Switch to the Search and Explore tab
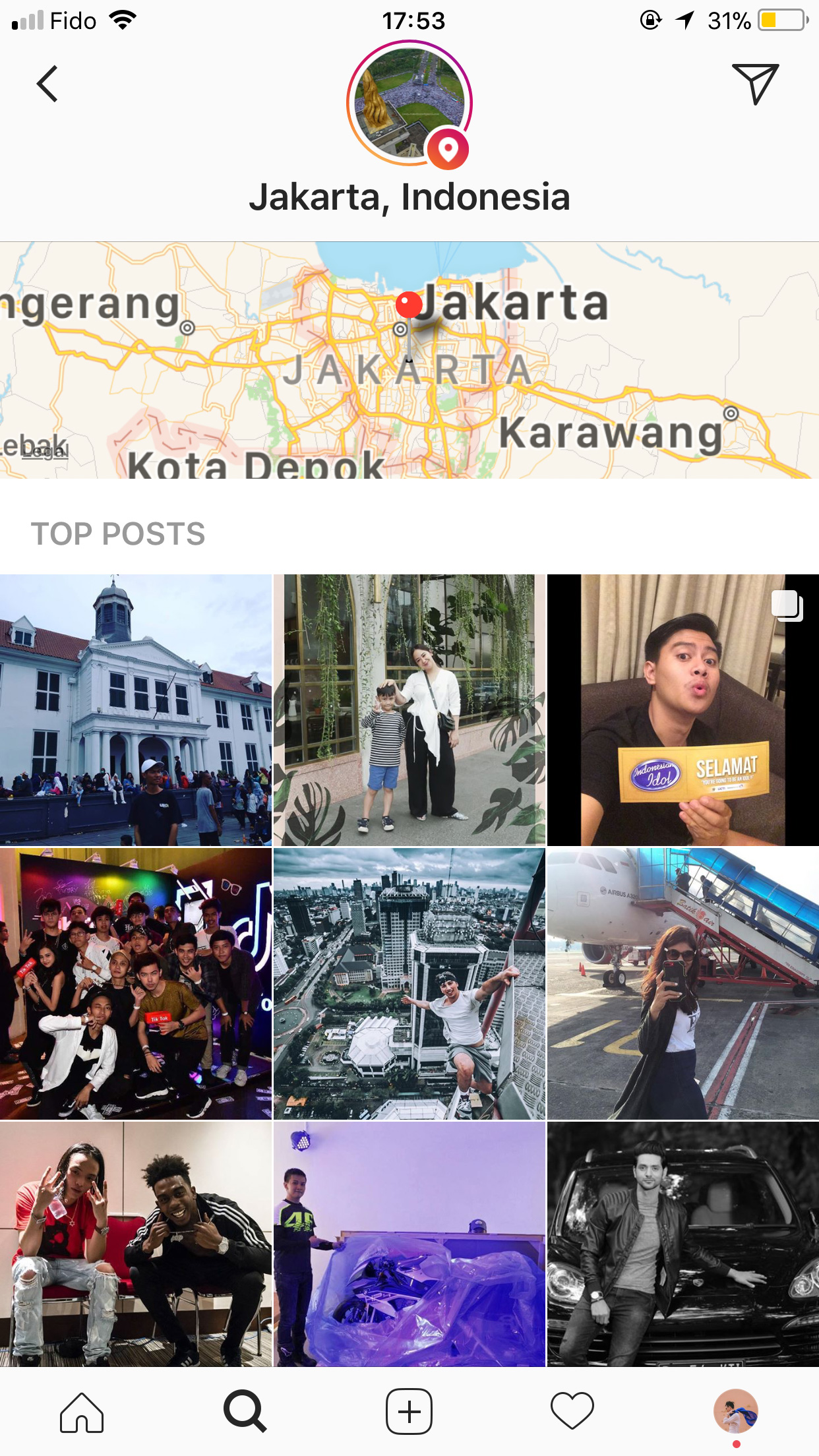Screen dimensions: 819x1456 [x=245, y=1412]
